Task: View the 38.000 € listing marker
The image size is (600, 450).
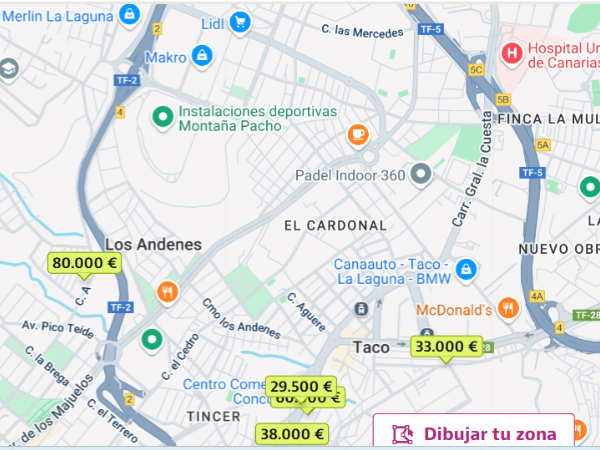Action: point(293,433)
